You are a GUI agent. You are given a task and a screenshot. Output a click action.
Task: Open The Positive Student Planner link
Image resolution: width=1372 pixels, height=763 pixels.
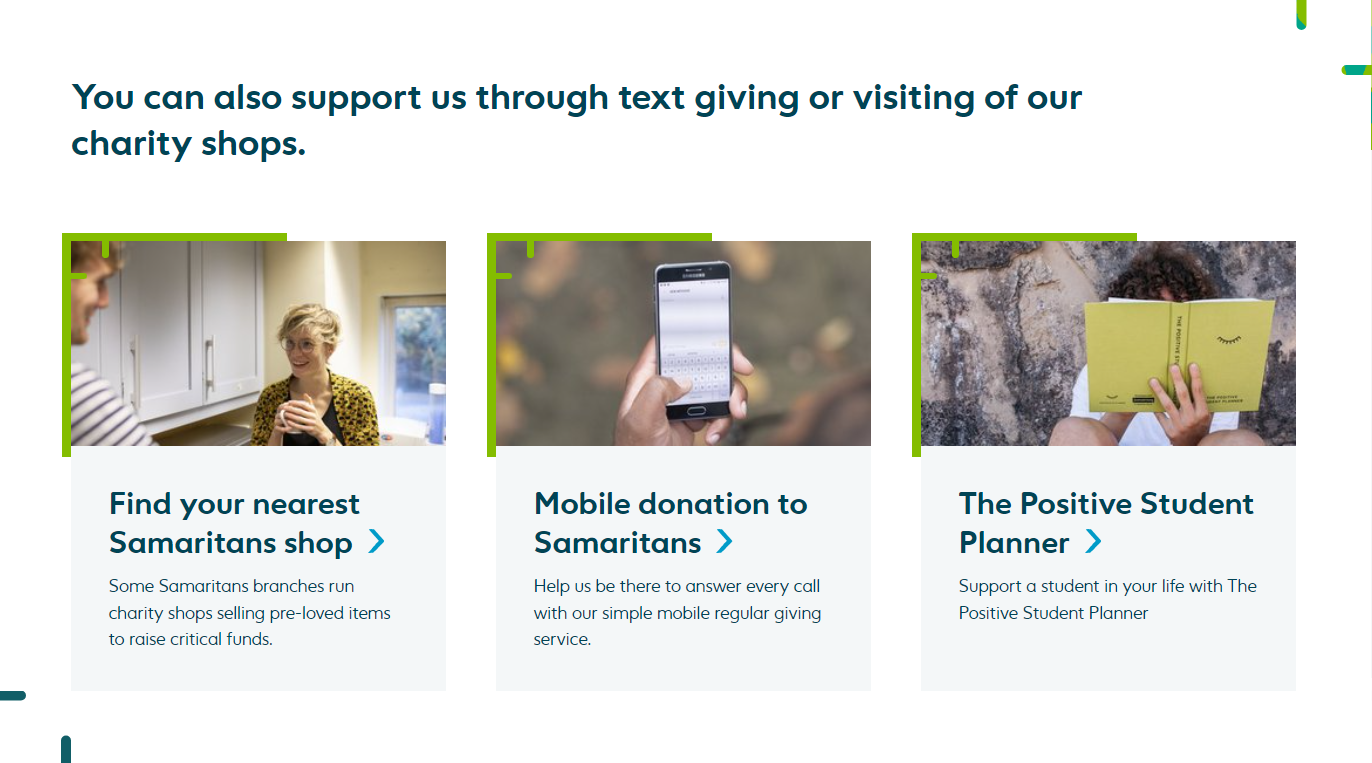(1105, 522)
